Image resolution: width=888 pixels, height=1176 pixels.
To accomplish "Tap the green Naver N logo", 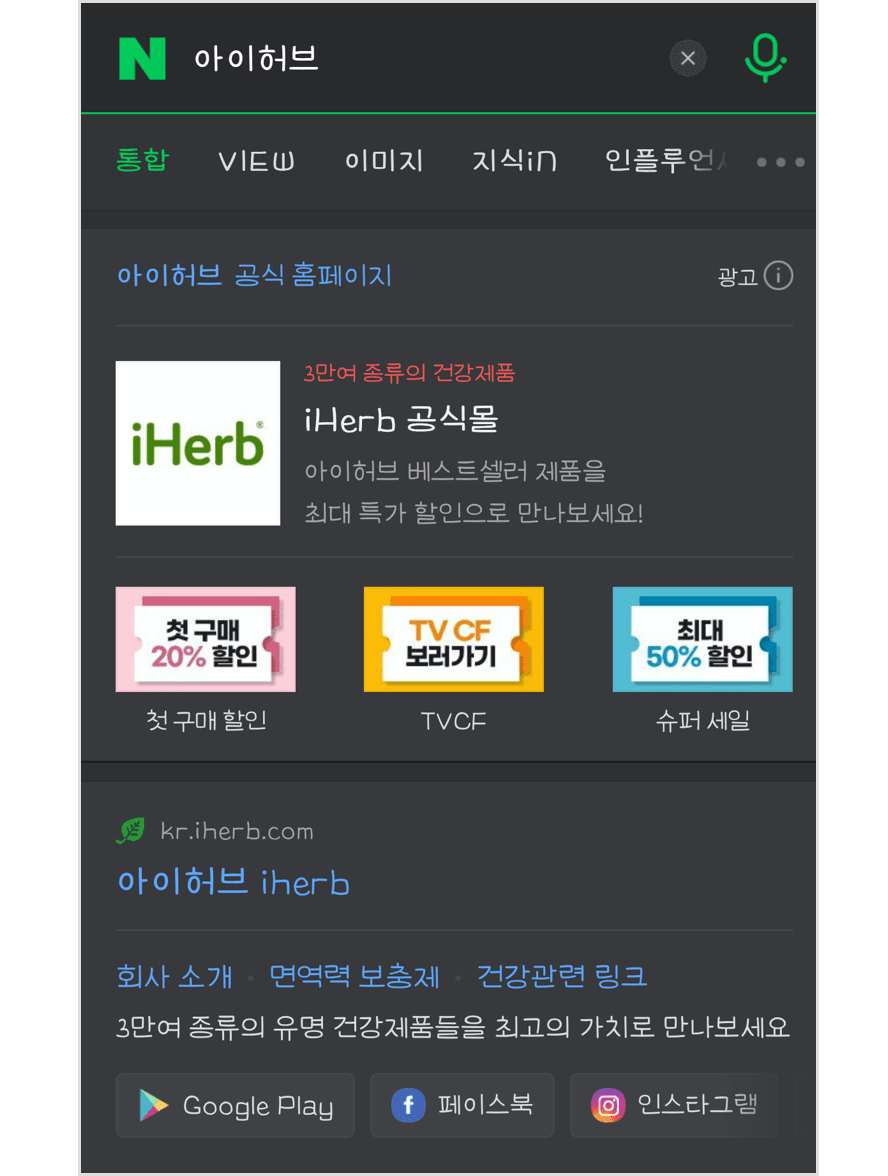I will click(142, 59).
